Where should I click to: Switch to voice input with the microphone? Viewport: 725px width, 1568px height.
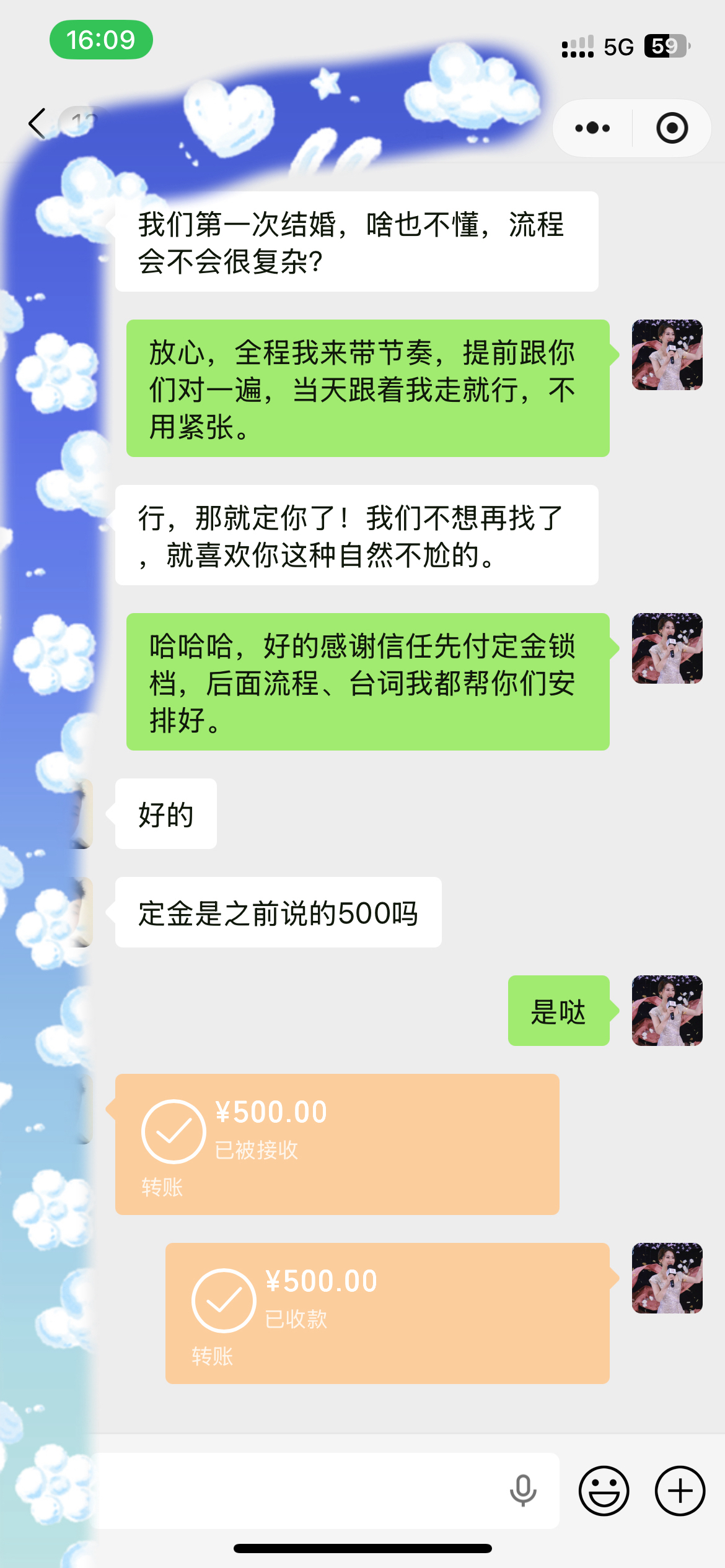[x=523, y=1490]
